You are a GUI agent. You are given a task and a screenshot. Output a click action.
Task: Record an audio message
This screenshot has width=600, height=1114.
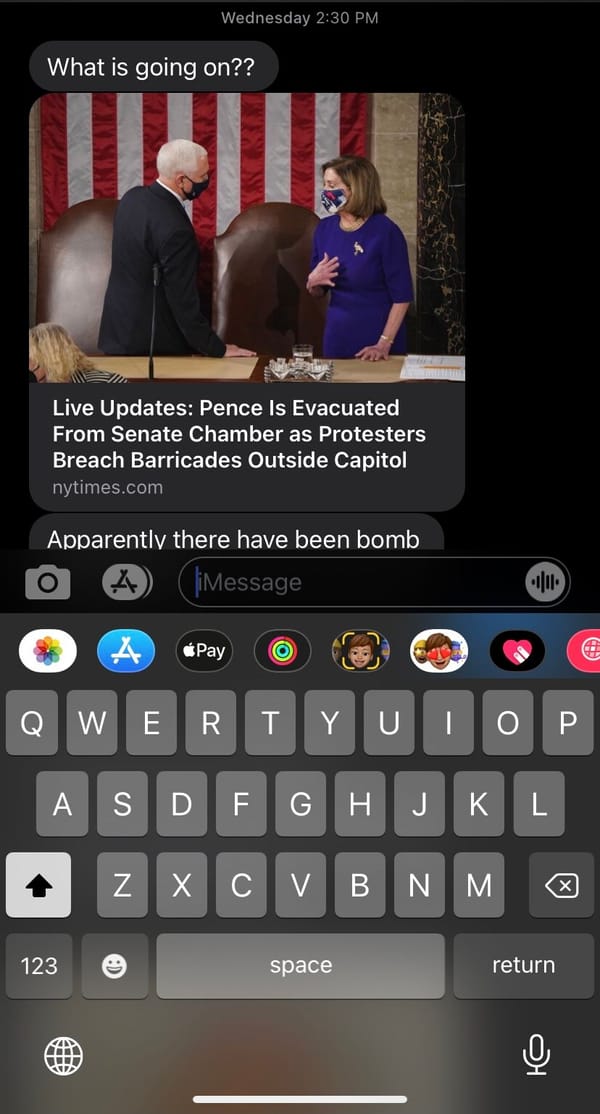(545, 582)
